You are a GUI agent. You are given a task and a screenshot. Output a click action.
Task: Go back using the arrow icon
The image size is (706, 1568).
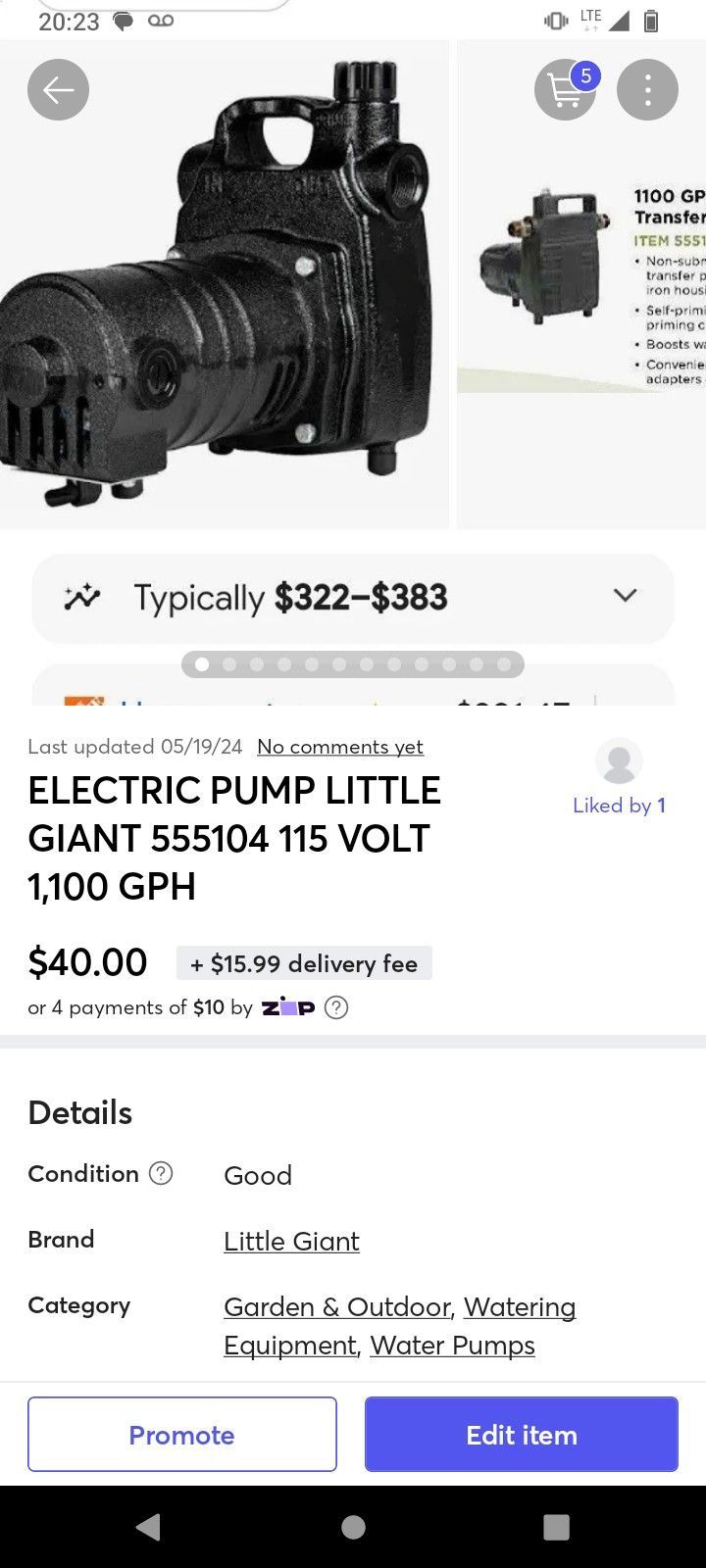[x=58, y=90]
